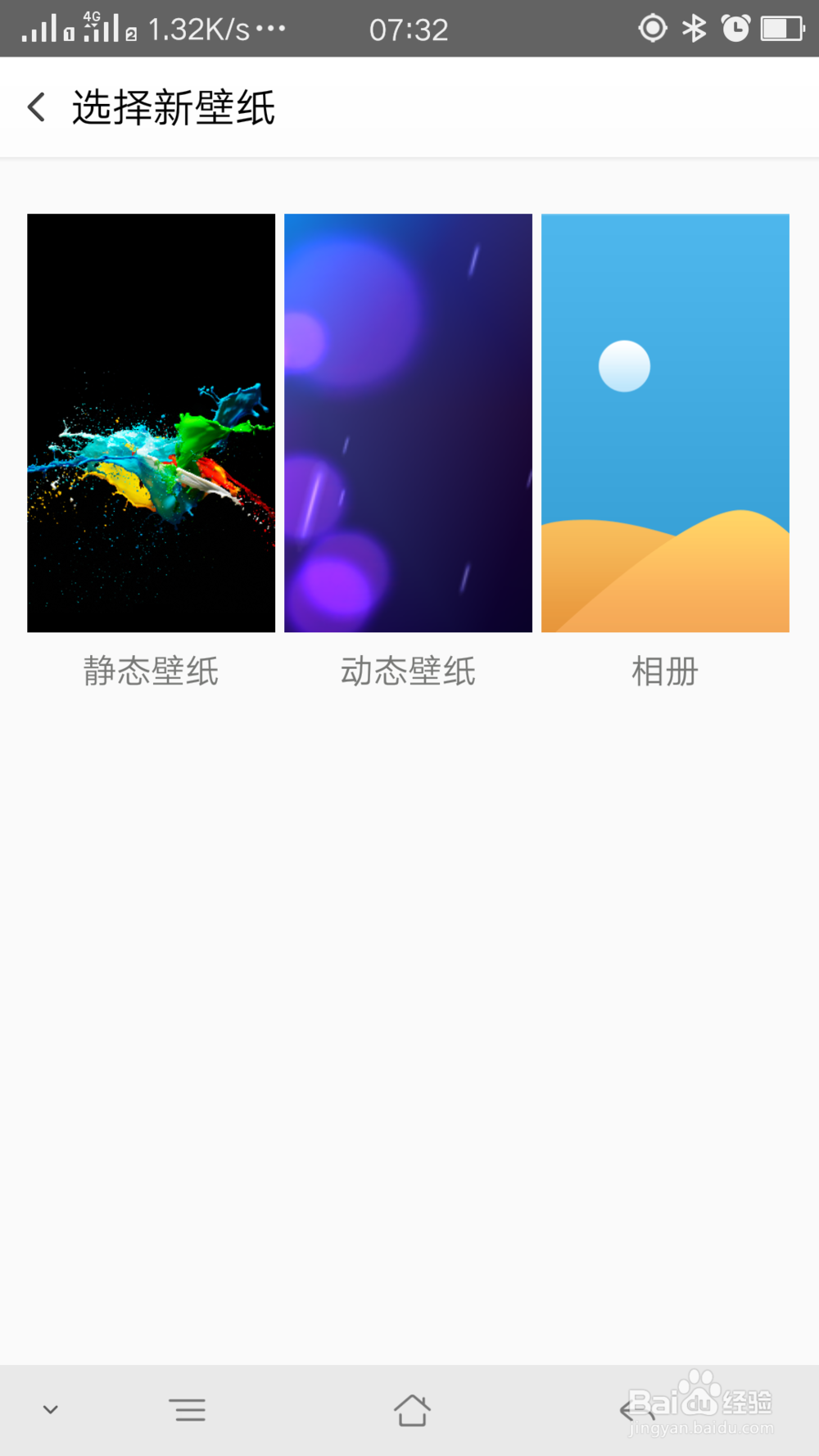The width and height of the screenshot is (819, 1456).
Task: Go back from 选择新壁纸 screen
Action: point(37,107)
